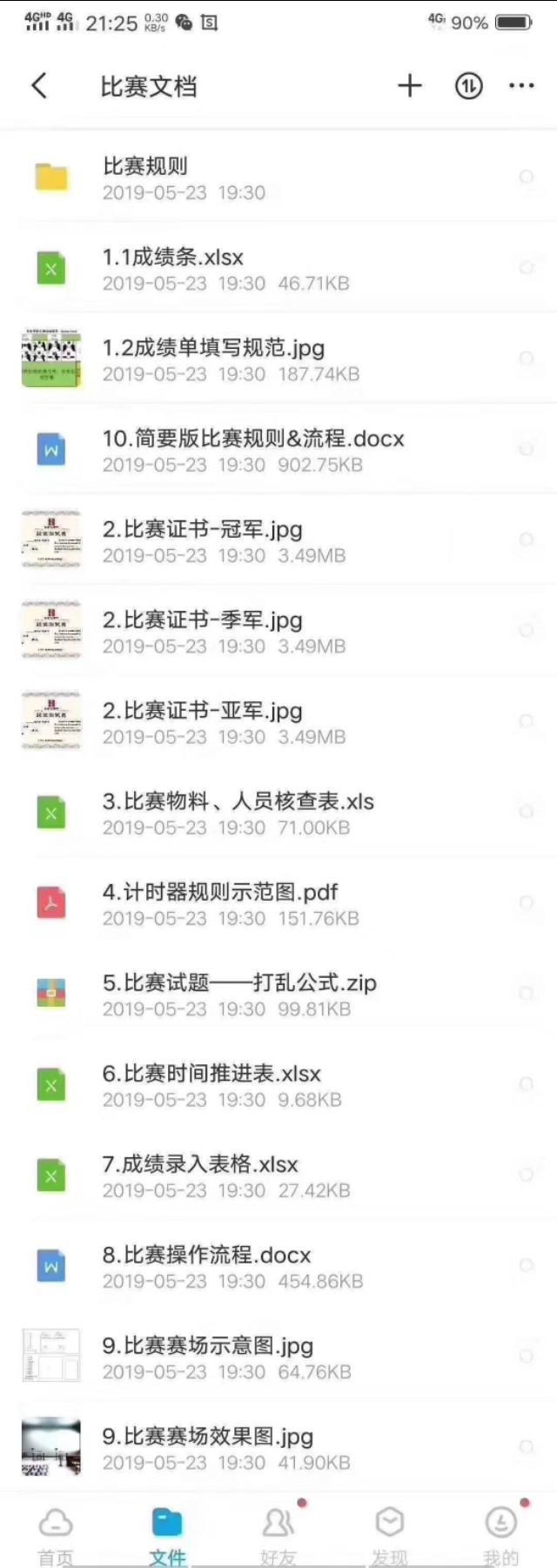Open the transfer list icon
557x1568 pixels.
tap(468, 85)
